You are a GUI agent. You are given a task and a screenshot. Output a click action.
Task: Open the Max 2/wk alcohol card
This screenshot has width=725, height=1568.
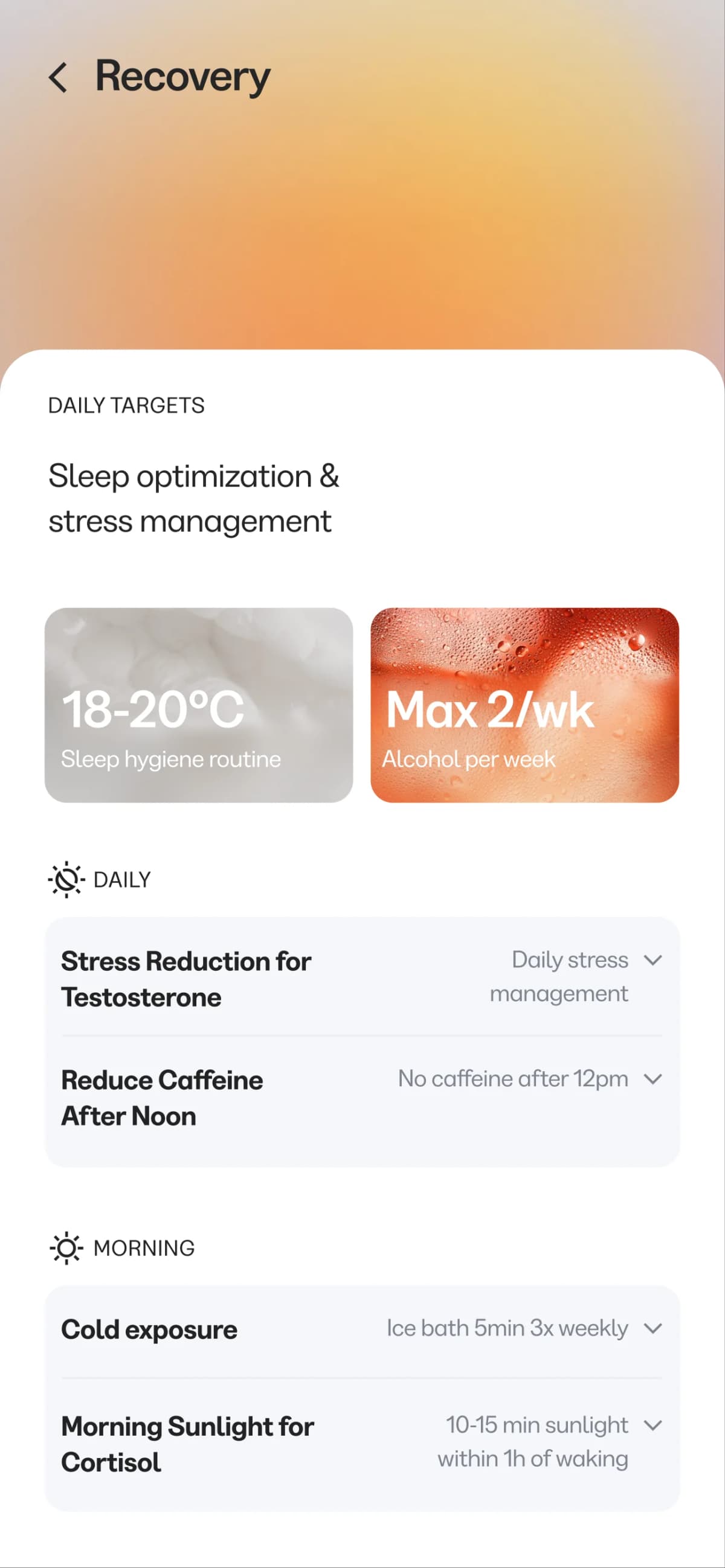tap(524, 705)
